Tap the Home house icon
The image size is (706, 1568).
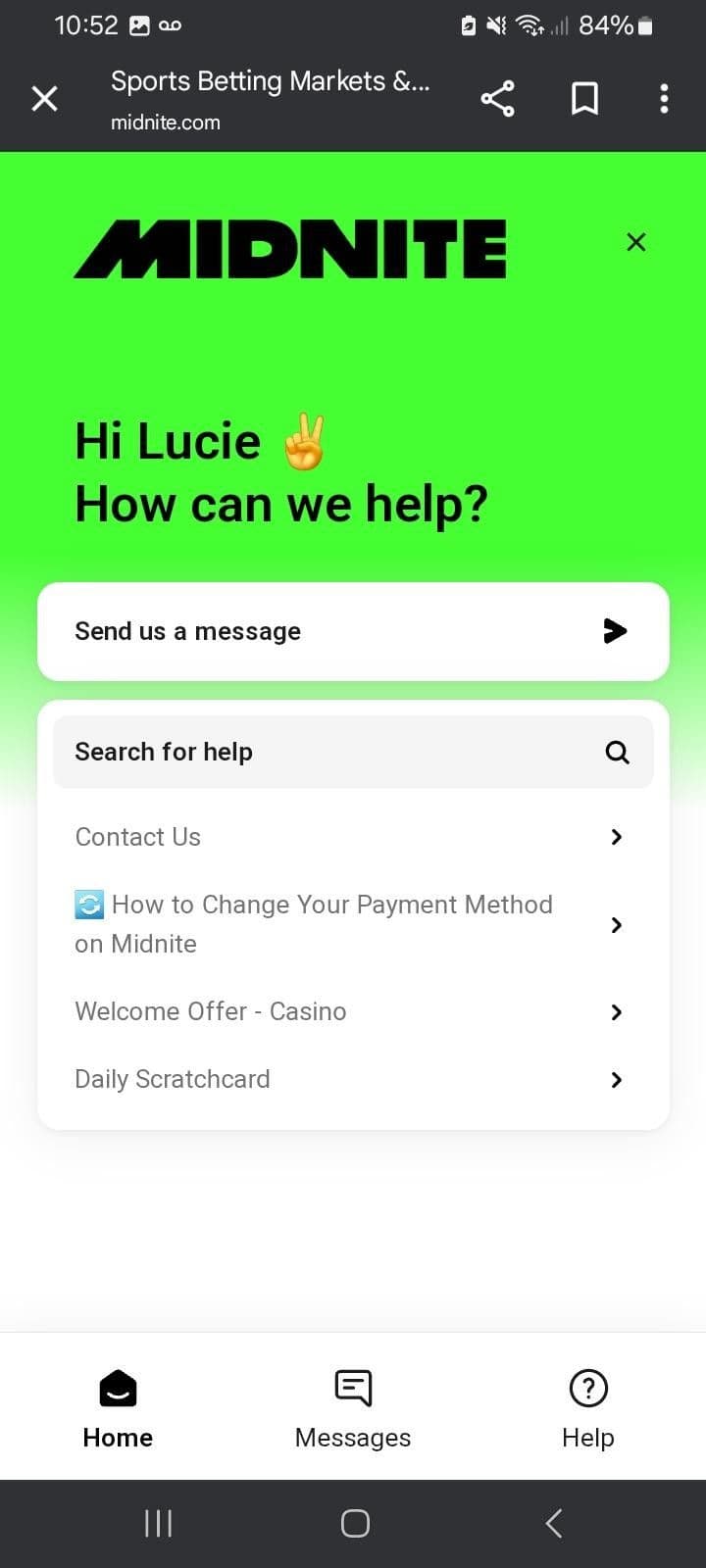pyautogui.click(x=117, y=1388)
